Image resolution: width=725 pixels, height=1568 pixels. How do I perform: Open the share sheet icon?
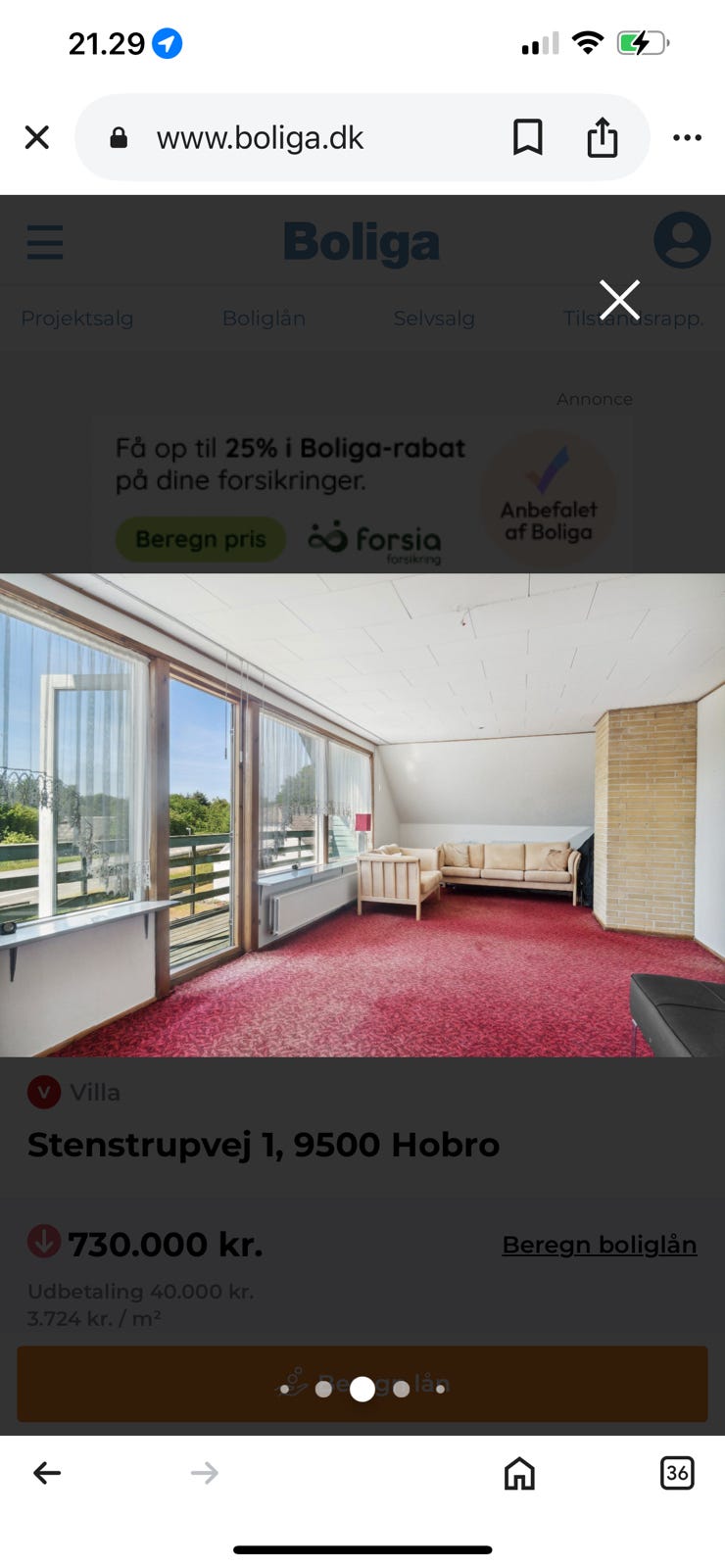(602, 137)
